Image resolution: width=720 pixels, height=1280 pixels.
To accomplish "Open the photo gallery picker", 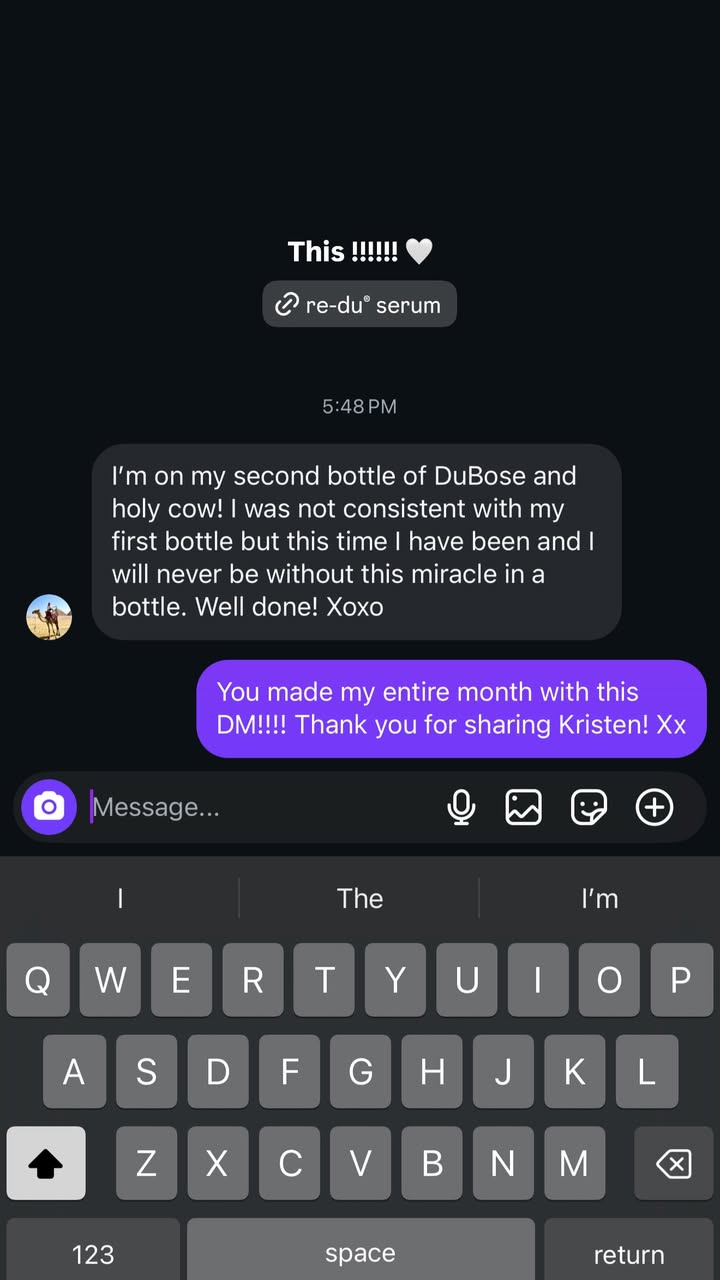I will click(523, 807).
